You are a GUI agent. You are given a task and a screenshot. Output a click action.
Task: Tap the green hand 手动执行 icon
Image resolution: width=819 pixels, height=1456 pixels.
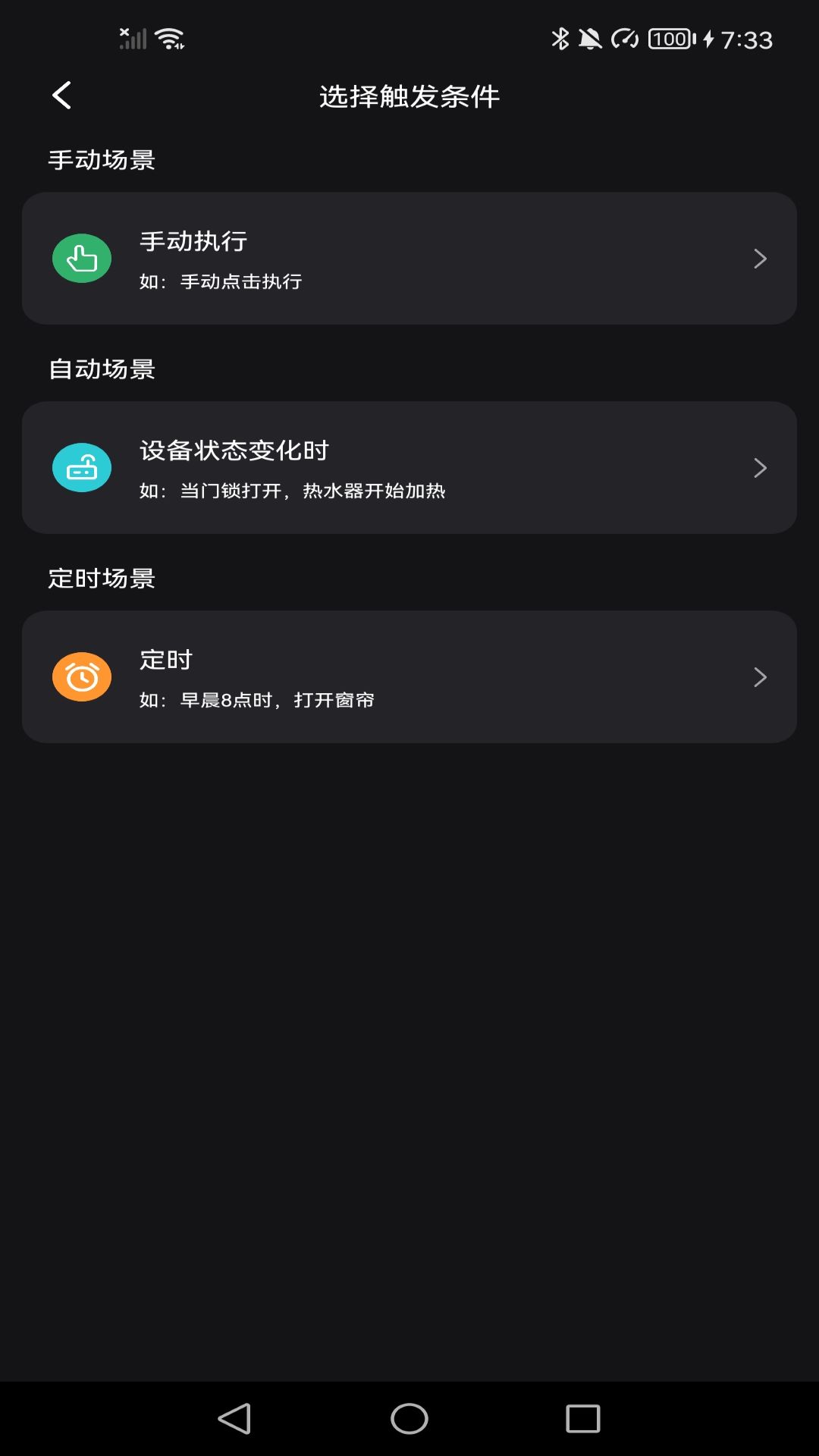point(82,258)
